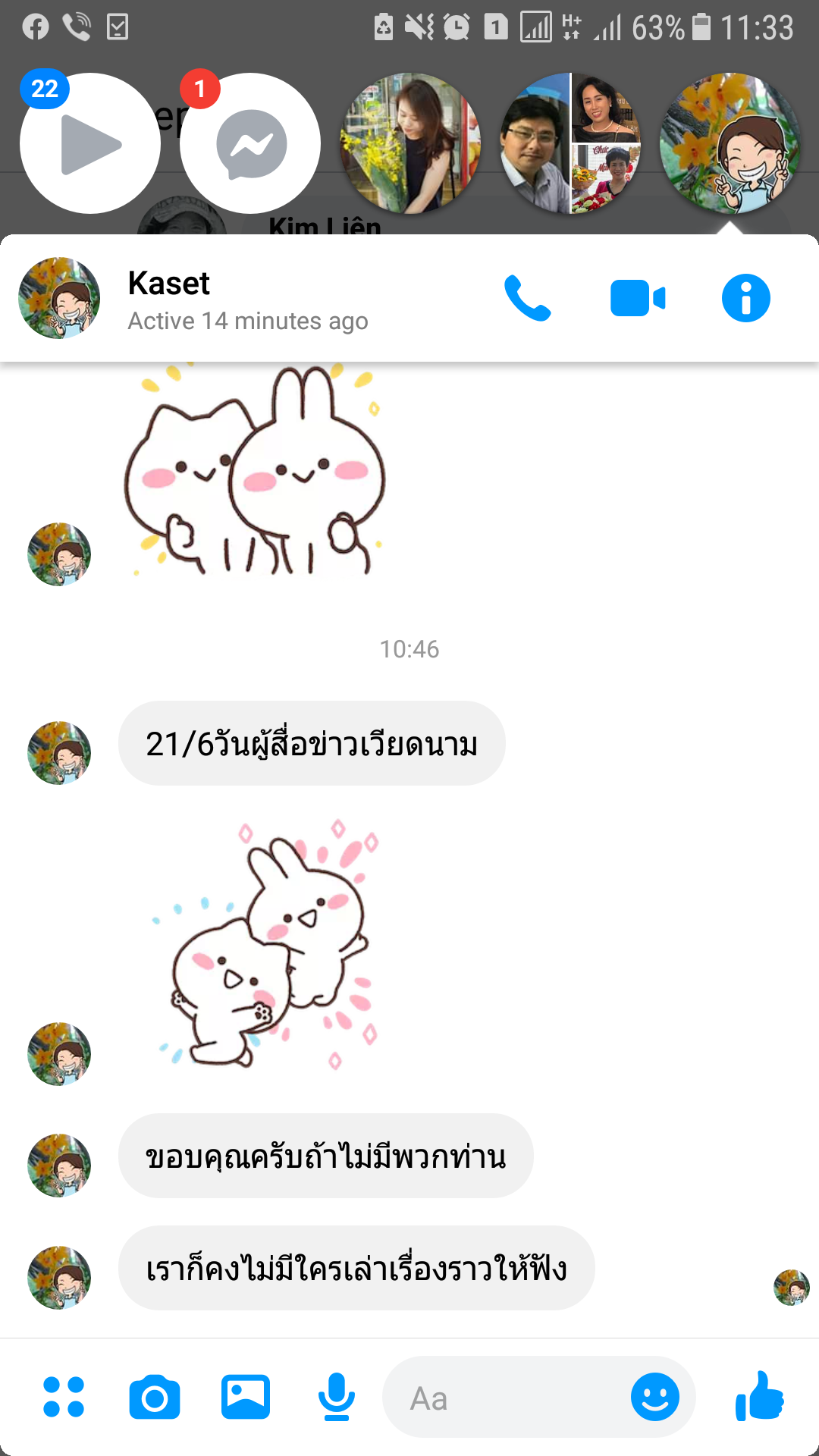Image resolution: width=819 pixels, height=1456 pixels.
Task: Open Kaset's profile picture in the header
Action: (x=59, y=298)
